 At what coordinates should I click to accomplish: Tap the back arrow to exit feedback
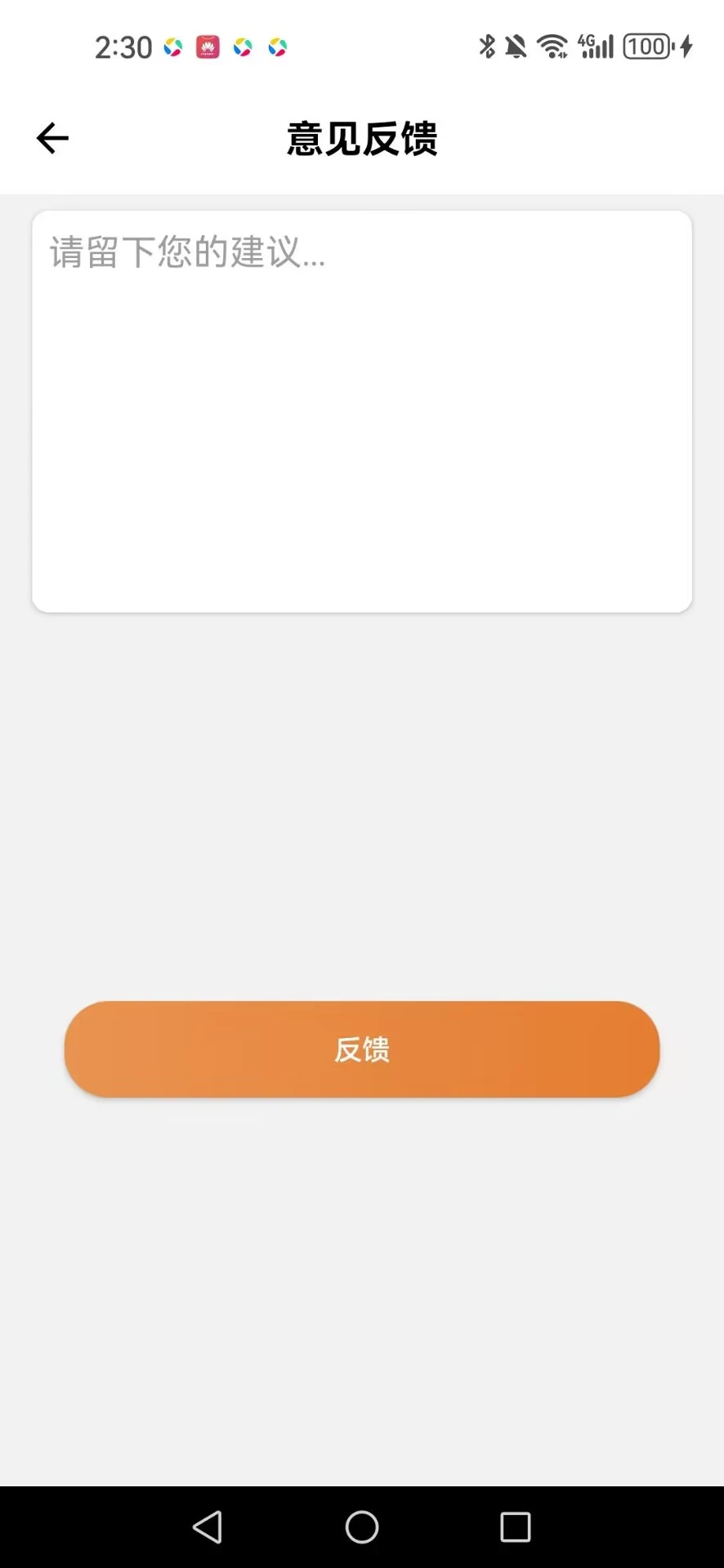tap(51, 137)
